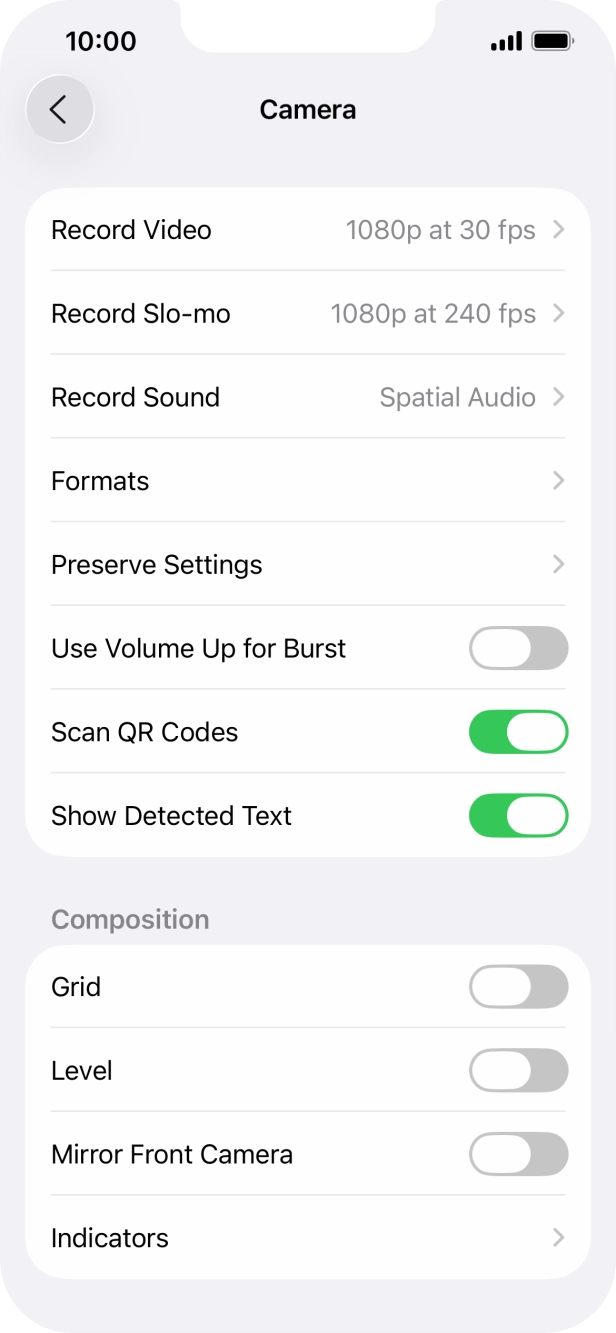Open the Indicators row
This screenshot has width=616, height=1333.
pyautogui.click(x=308, y=1238)
